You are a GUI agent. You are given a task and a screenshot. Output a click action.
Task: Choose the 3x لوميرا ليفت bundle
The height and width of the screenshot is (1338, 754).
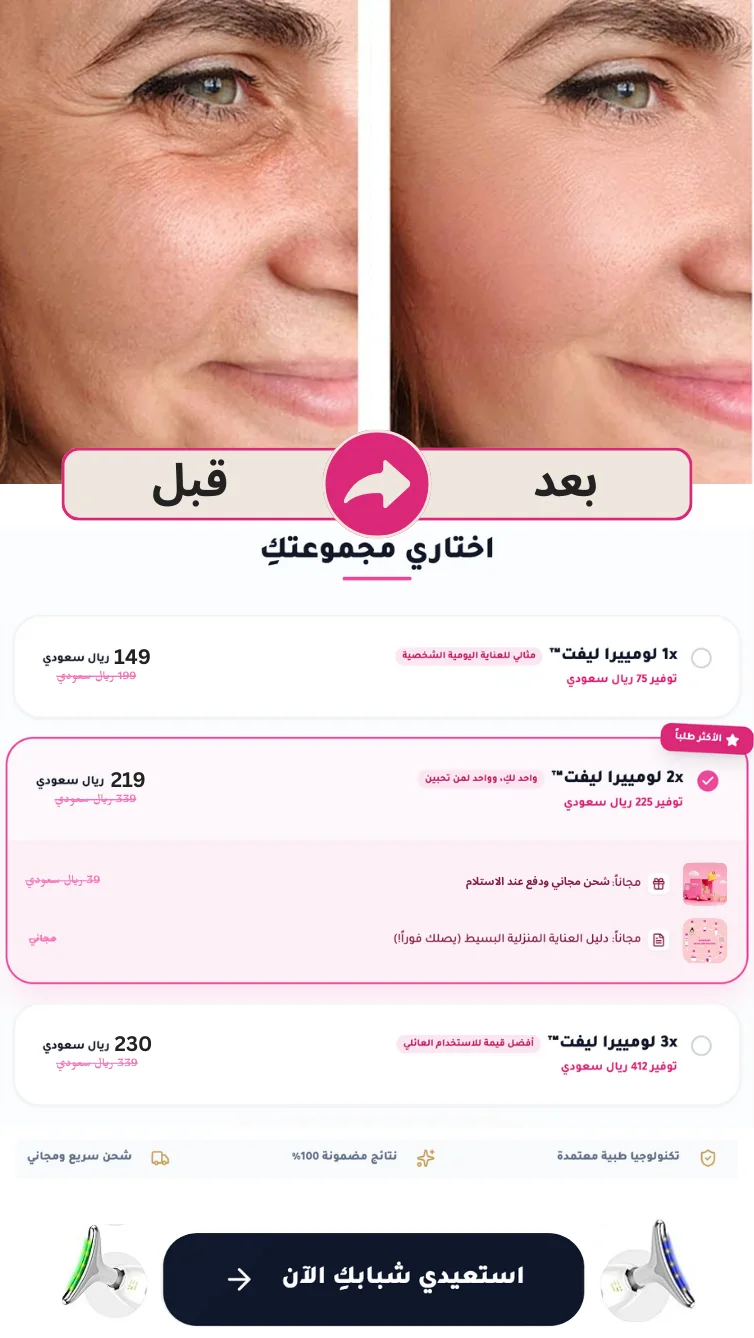[x=377, y=1055]
